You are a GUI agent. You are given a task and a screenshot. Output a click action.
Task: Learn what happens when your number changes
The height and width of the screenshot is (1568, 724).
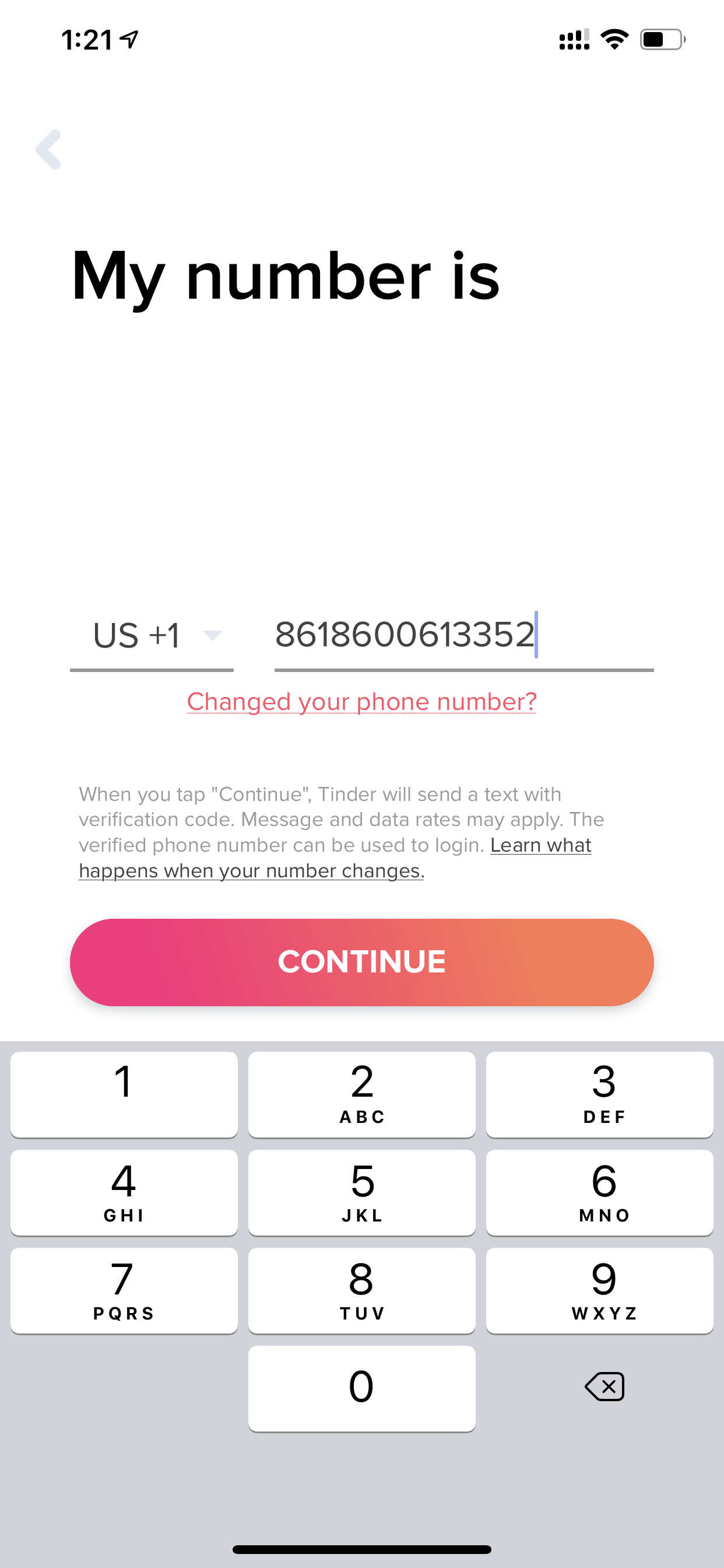[x=335, y=858]
